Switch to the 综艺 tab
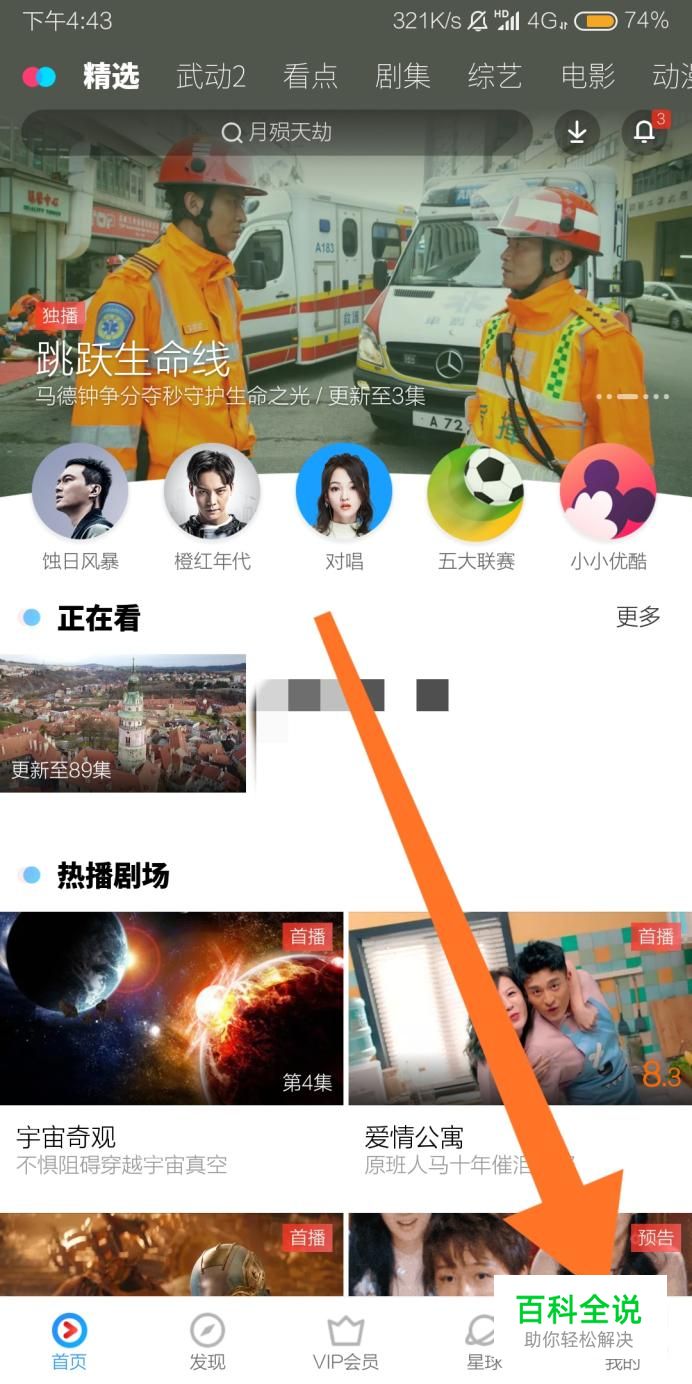Screen dimensions: 692x1384 click(x=495, y=76)
